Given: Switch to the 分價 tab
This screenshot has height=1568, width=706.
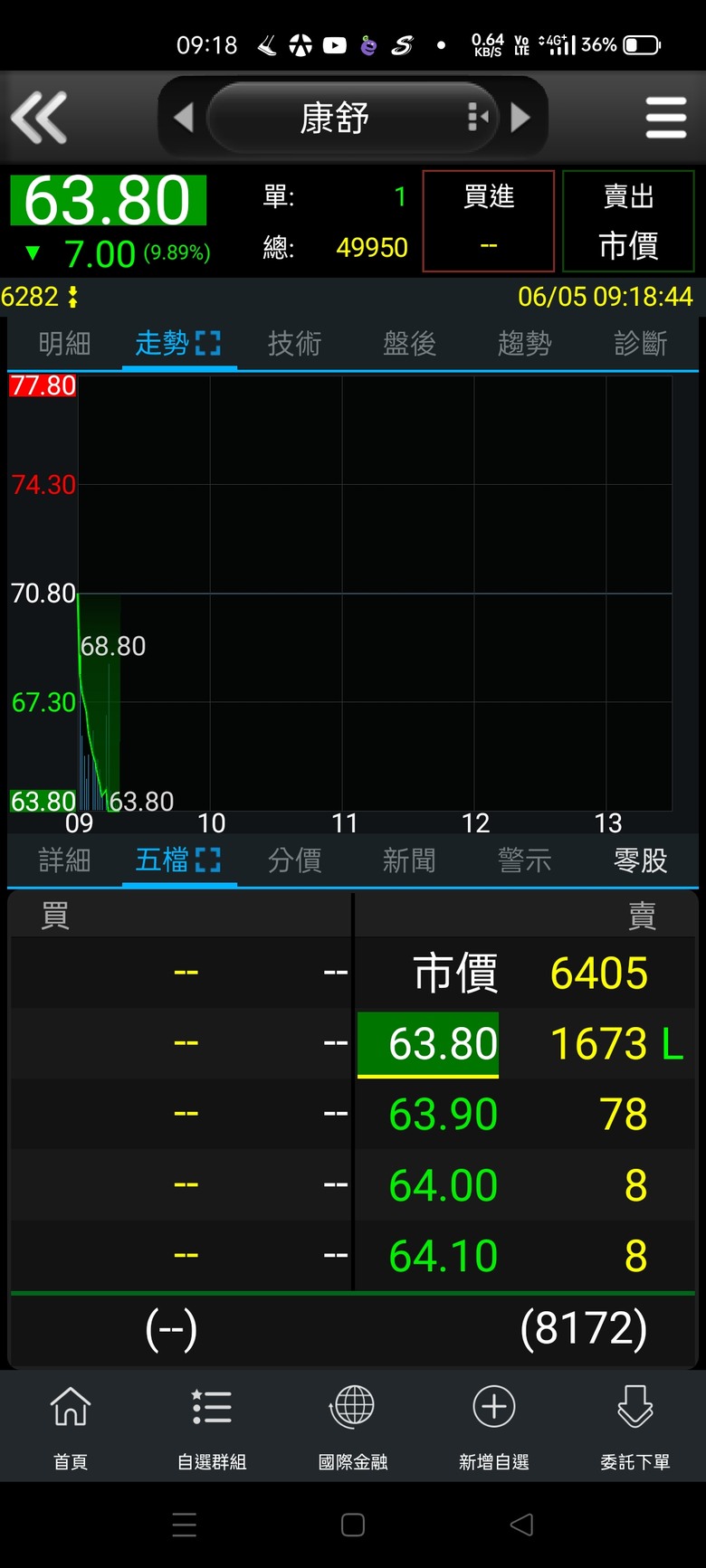Looking at the screenshot, I should tap(294, 860).
